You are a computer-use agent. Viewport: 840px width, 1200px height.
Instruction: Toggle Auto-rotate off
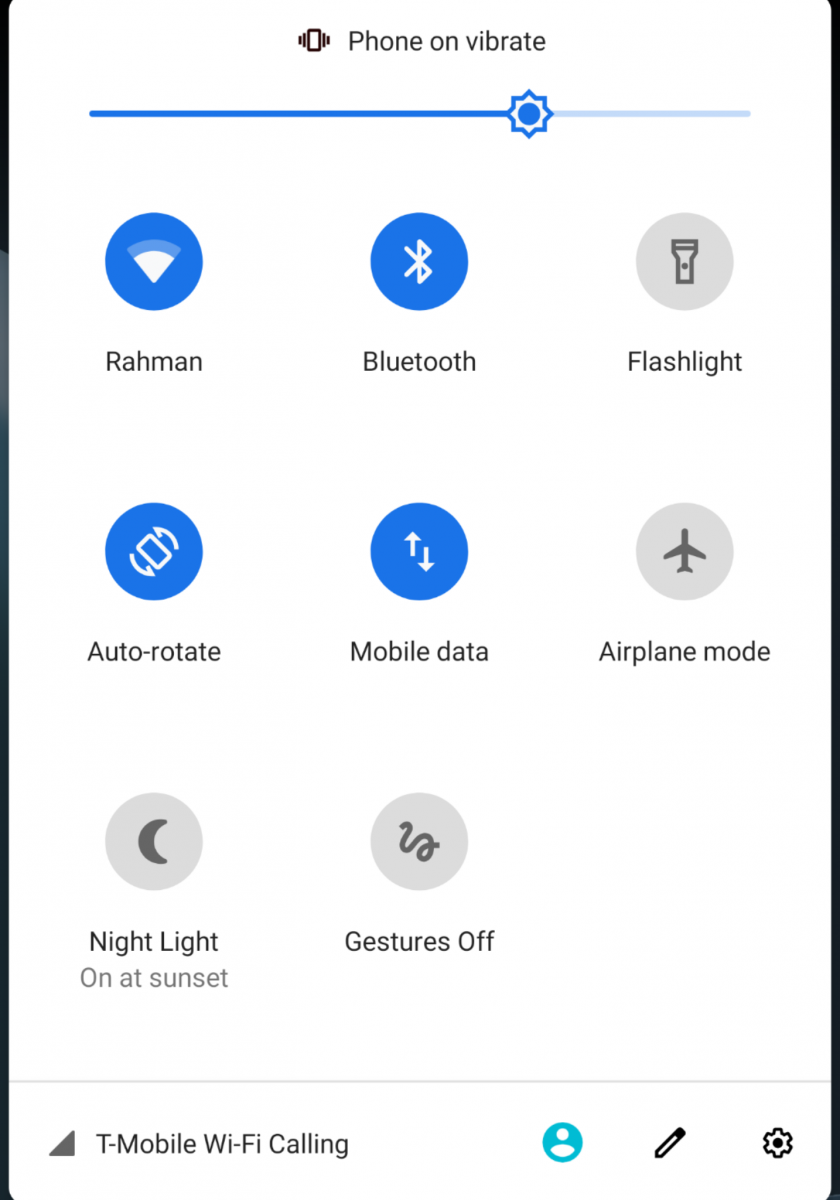coord(154,551)
